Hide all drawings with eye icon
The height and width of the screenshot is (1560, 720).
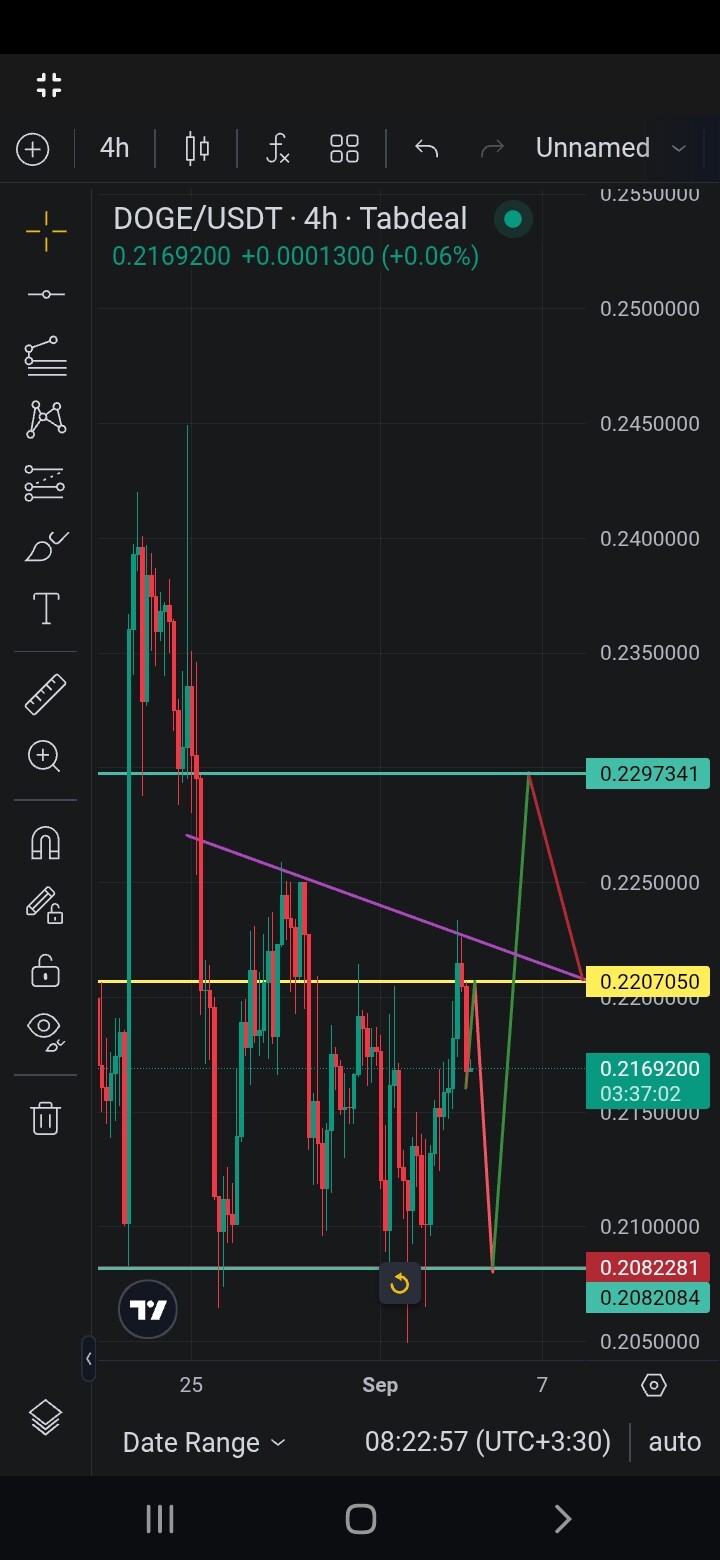coord(46,1030)
